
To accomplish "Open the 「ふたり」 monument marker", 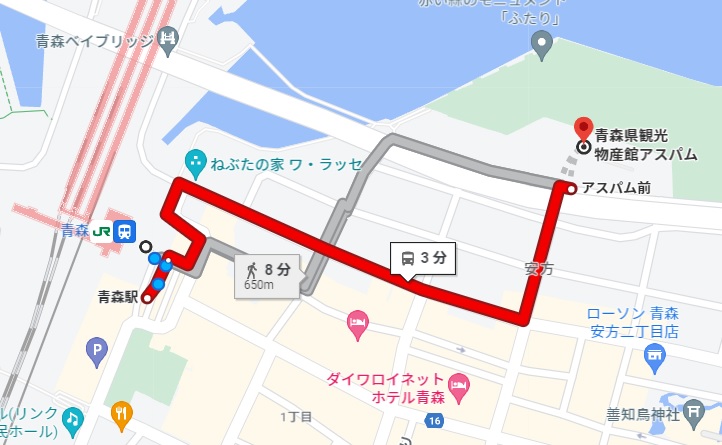I will click(x=541, y=42).
